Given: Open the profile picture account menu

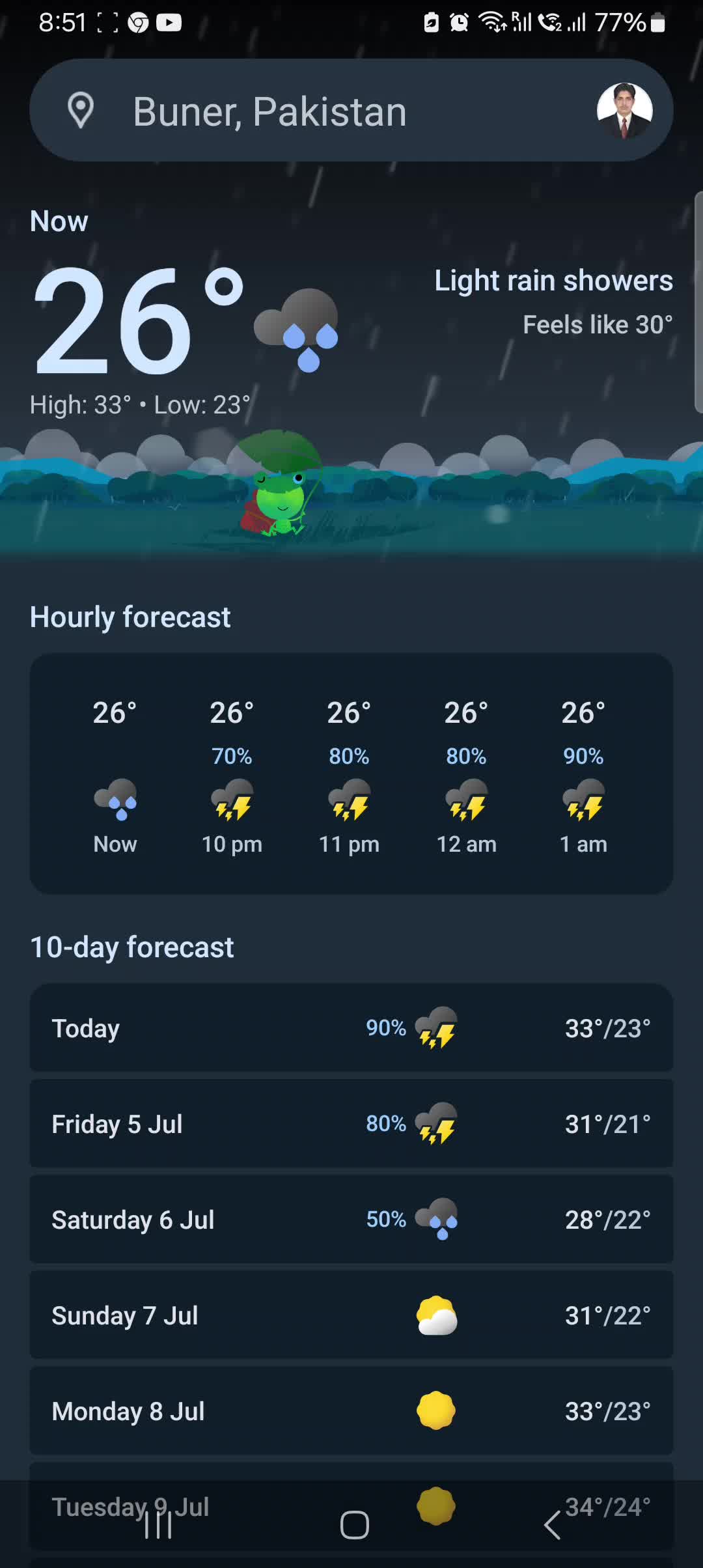Looking at the screenshot, I should click(x=624, y=111).
